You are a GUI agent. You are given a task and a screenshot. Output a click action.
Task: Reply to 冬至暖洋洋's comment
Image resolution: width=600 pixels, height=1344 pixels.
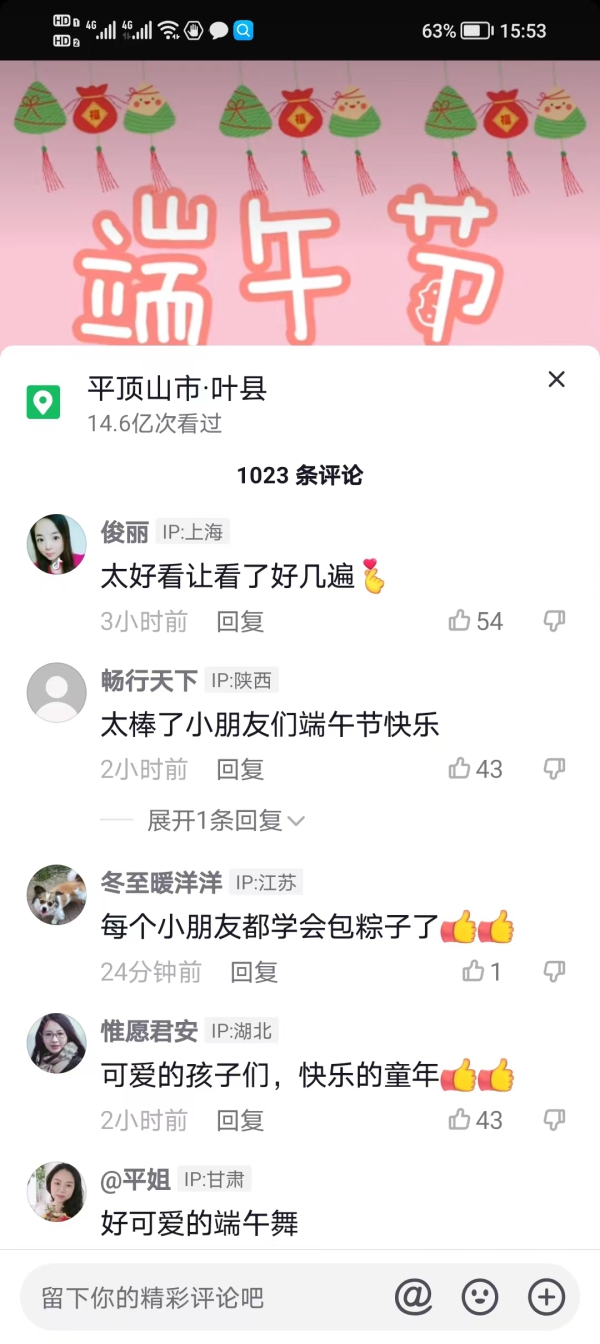[x=254, y=971]
